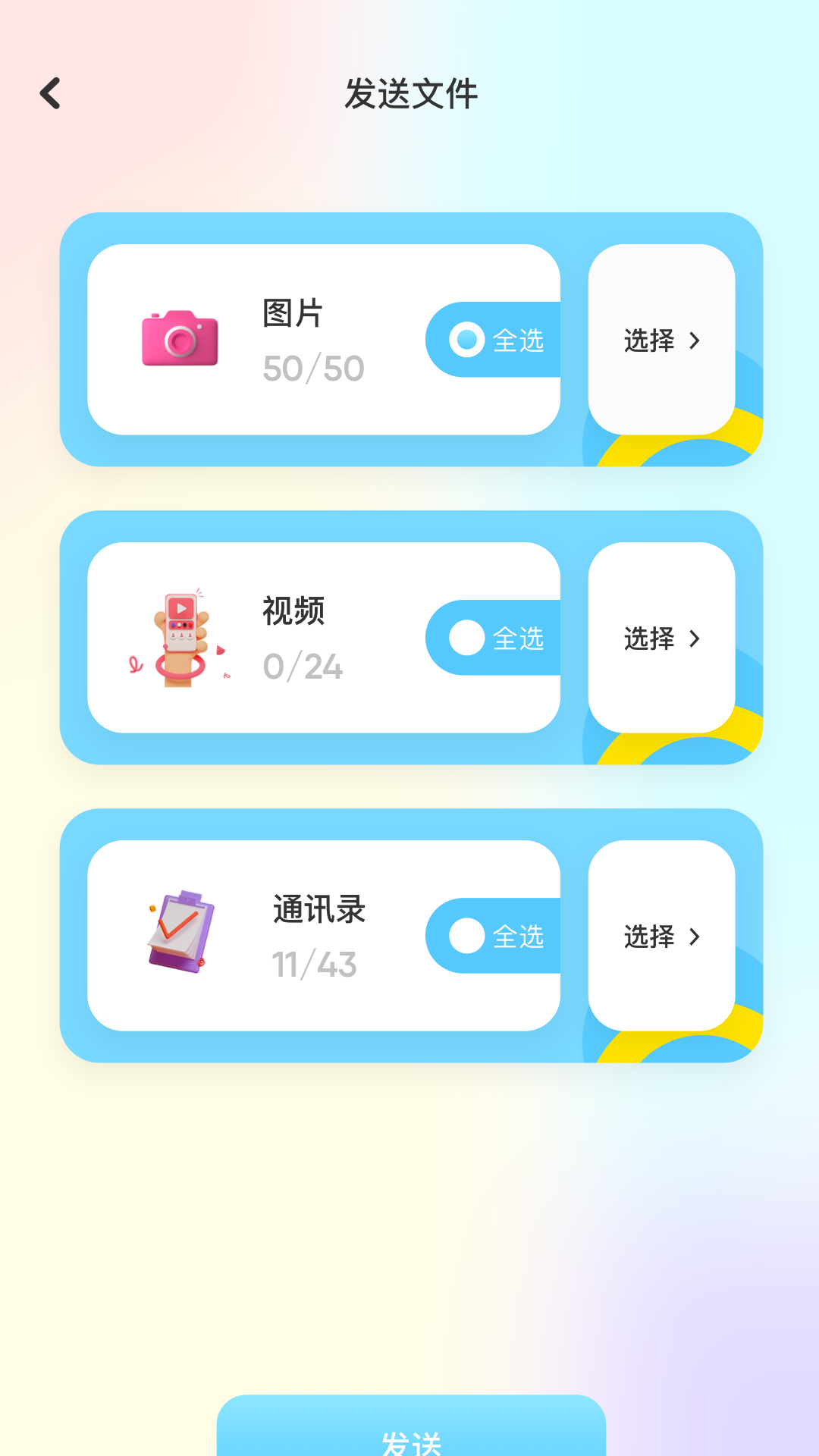Tap the back arrow at top left
This screenshot has height=1456, width=819.
pos(50,93)
